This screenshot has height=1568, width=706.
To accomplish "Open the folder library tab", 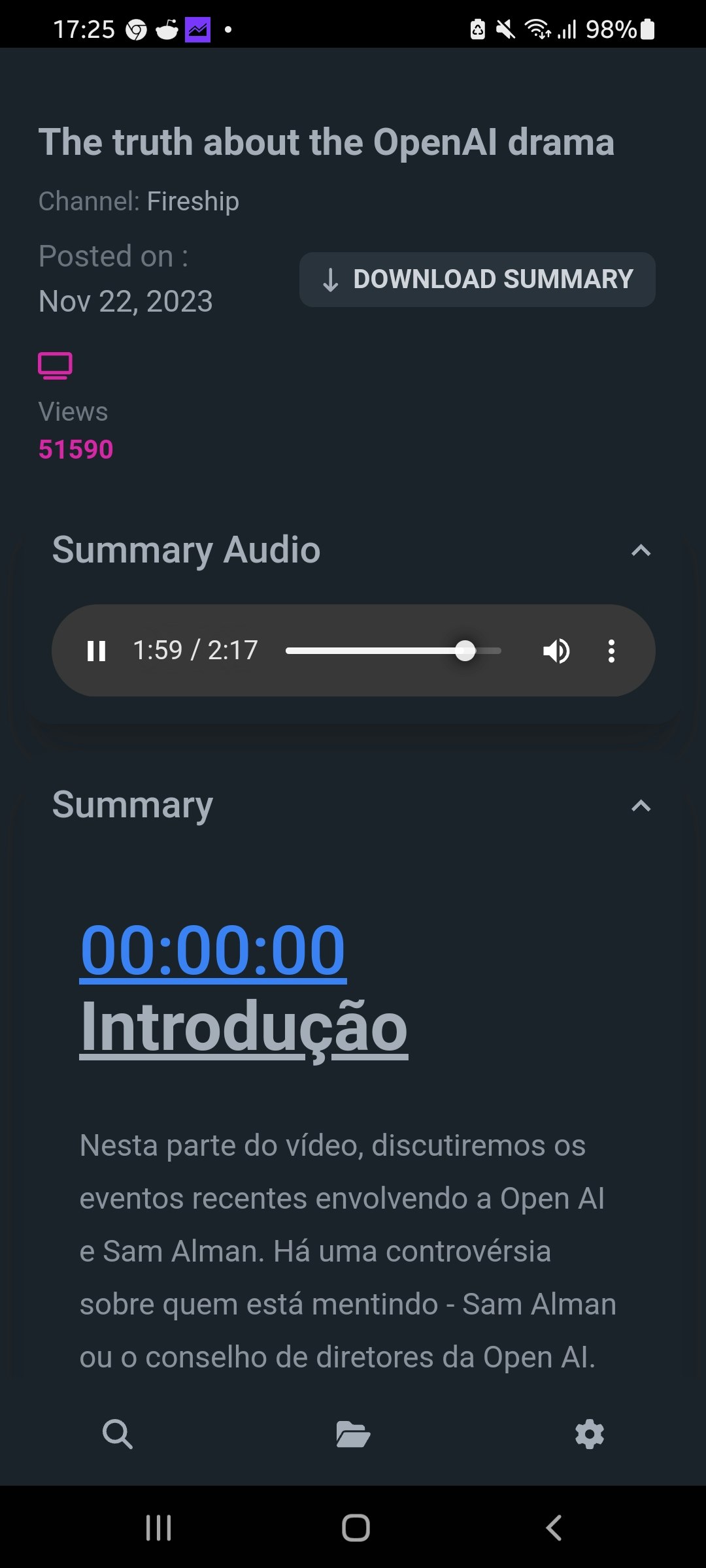I will [353, 1435].
